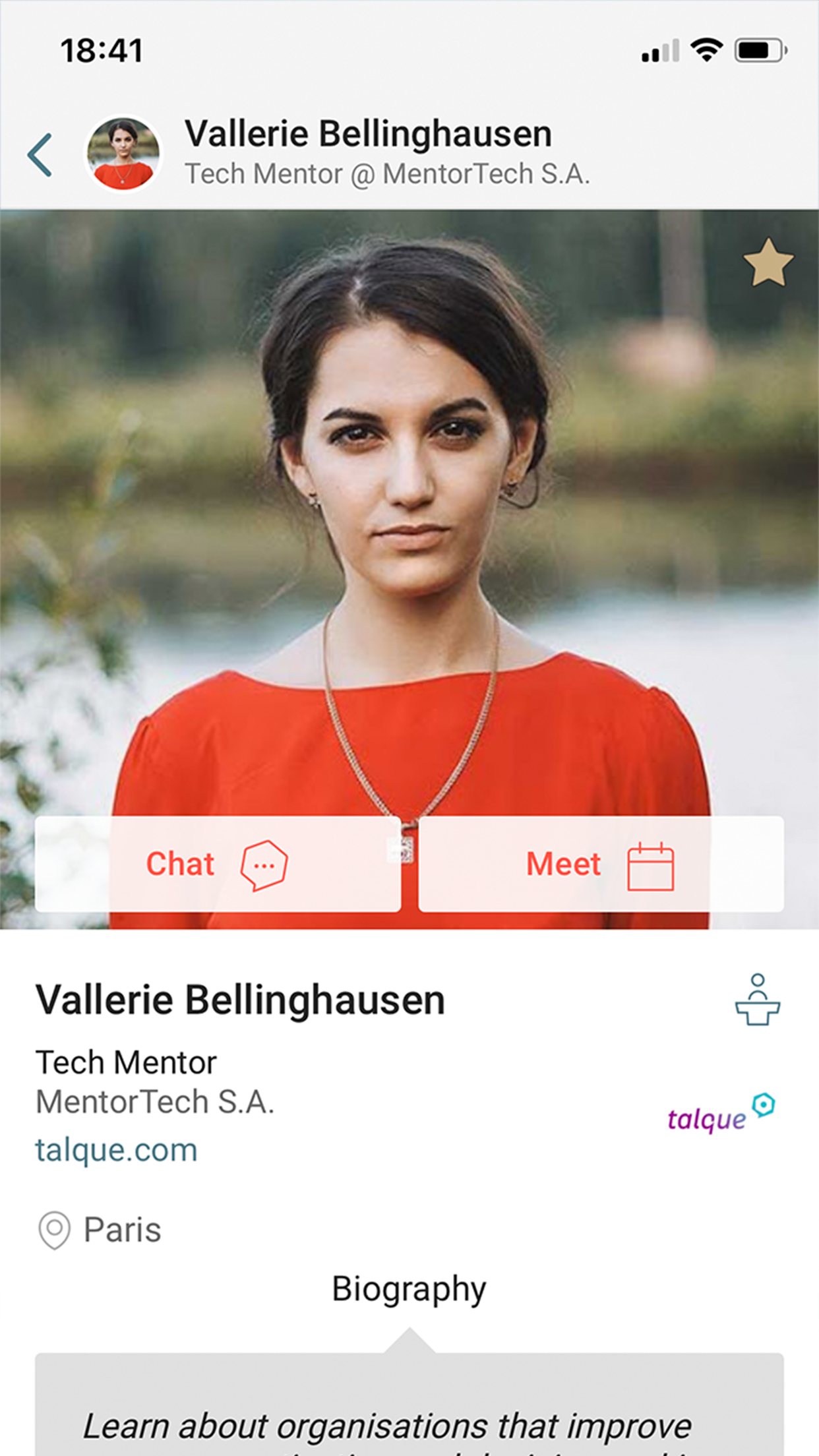
Task: Open the MentorTech talque company logo
Action: click(x=721, y=1113)
